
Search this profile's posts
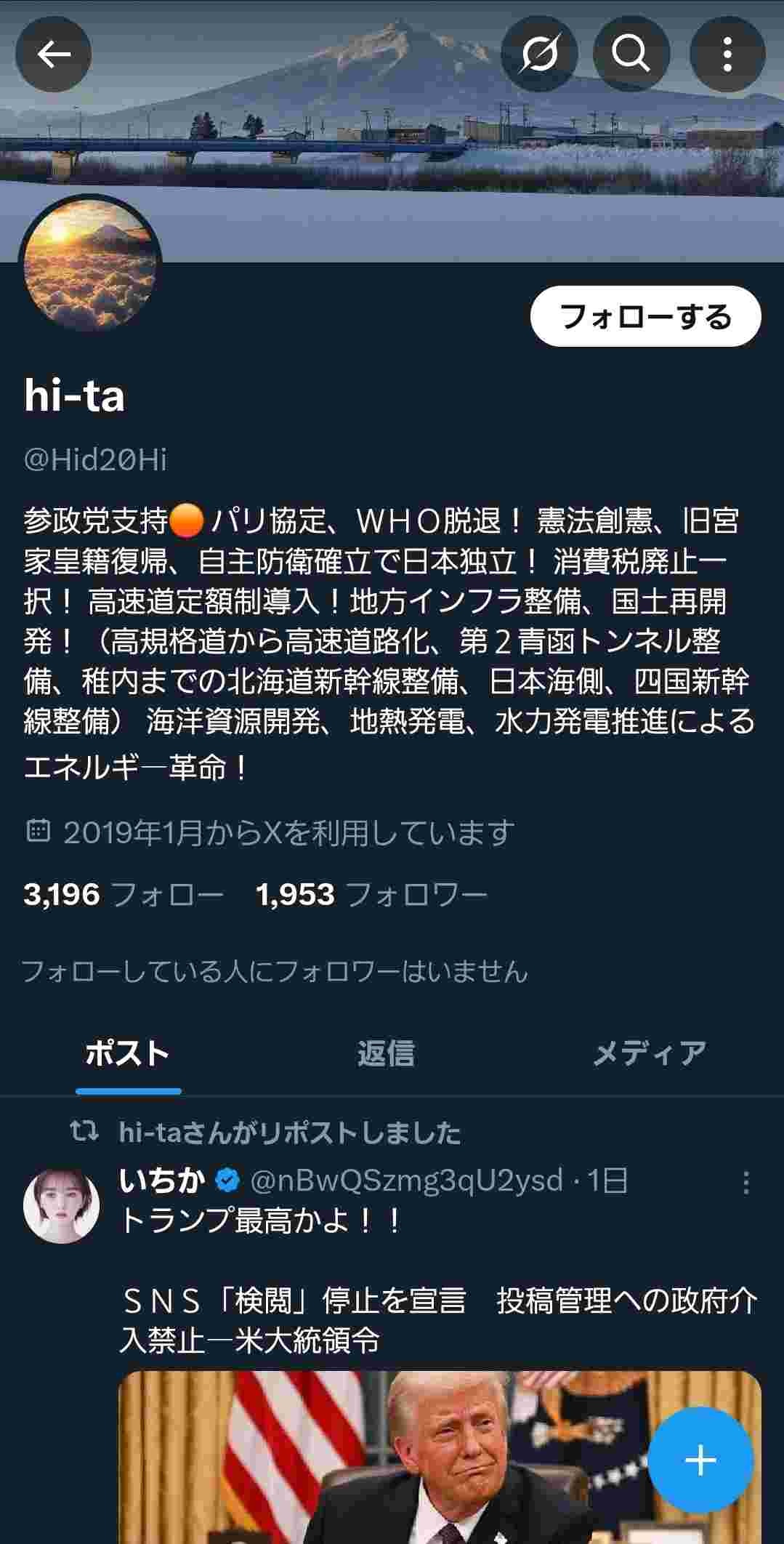(x=631, y=54)
